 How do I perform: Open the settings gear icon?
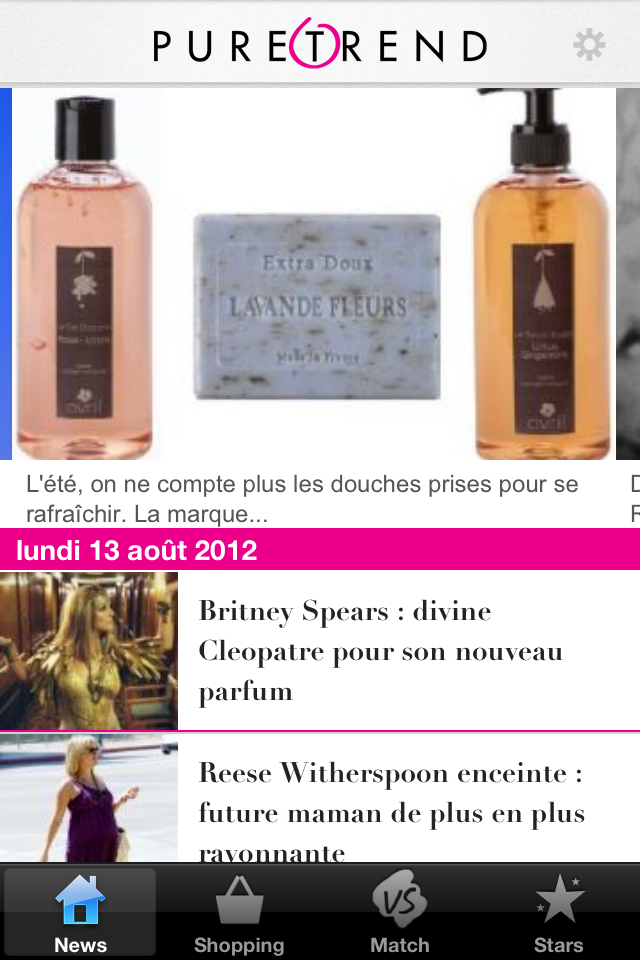589,45
